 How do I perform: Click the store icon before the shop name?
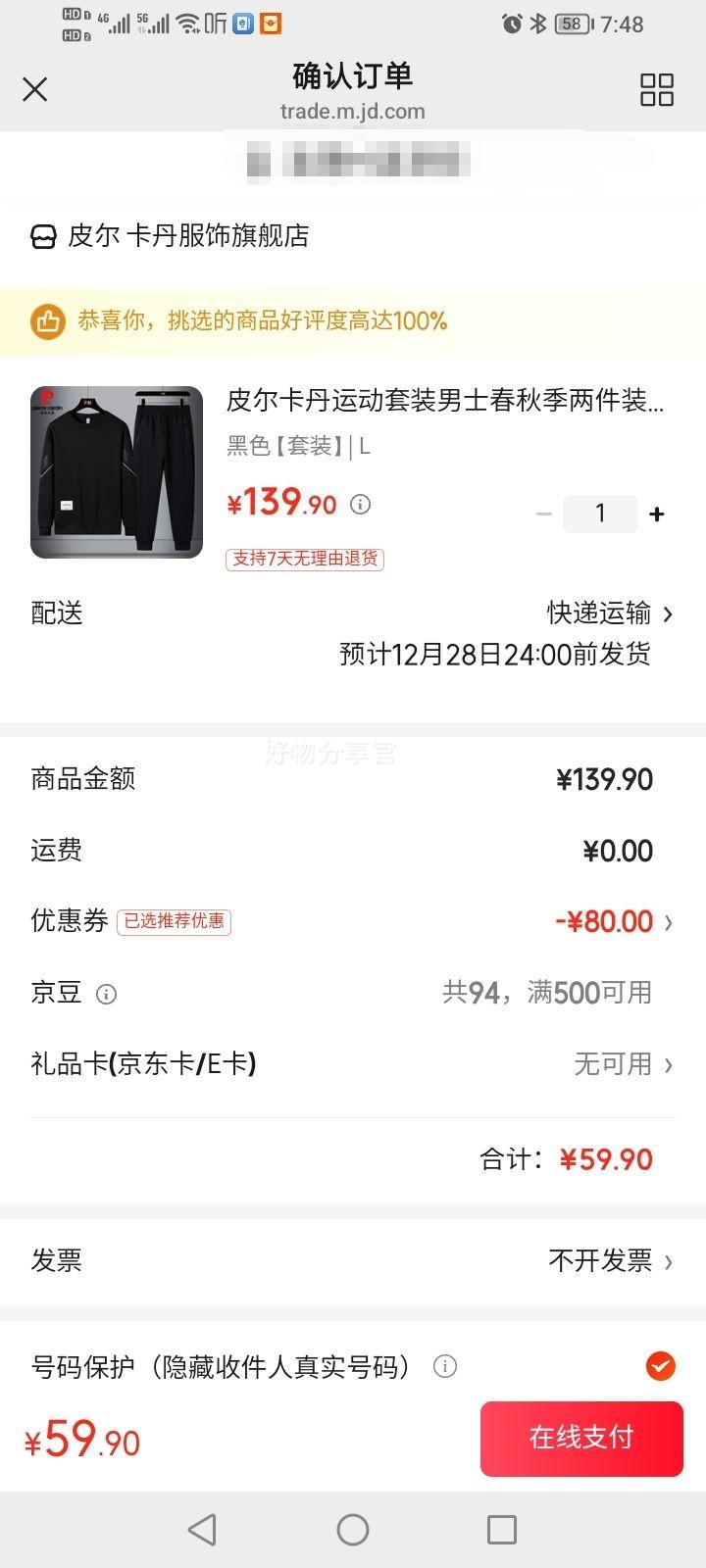[43, 235]
